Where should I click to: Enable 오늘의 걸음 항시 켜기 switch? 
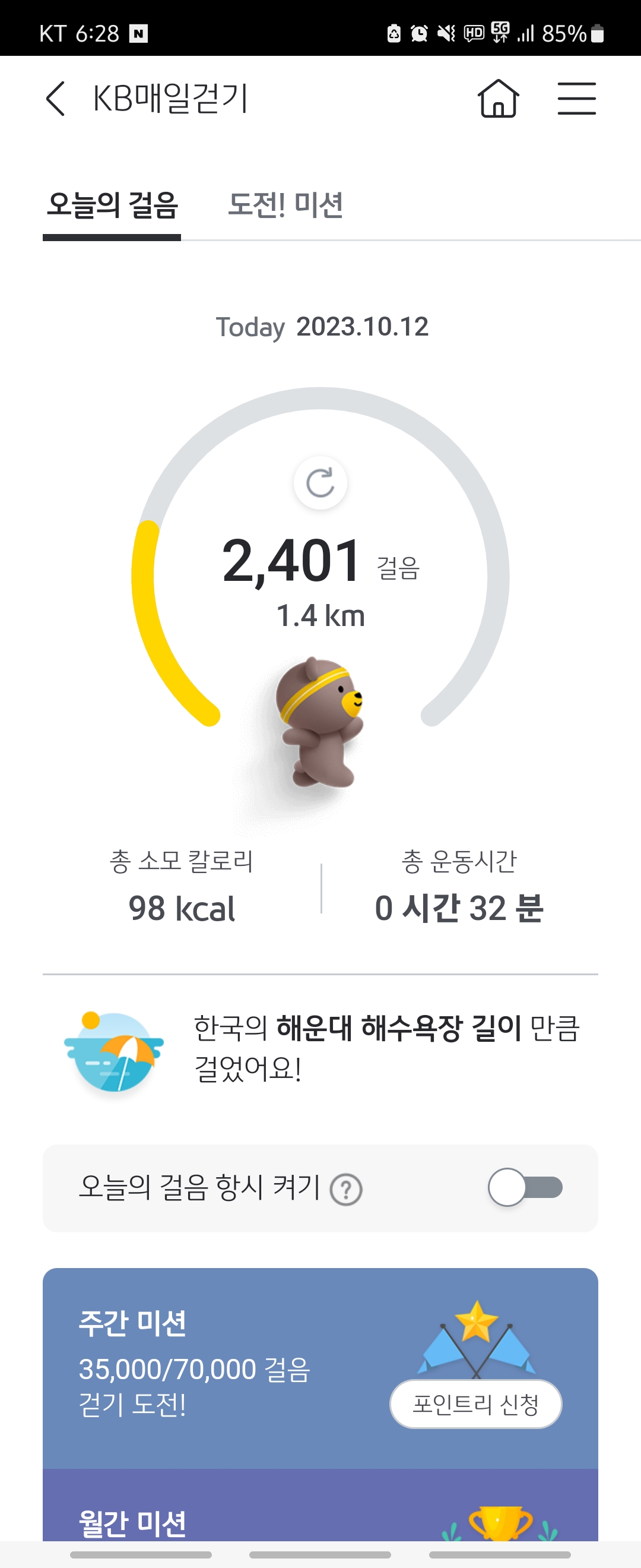(525, 1187)
